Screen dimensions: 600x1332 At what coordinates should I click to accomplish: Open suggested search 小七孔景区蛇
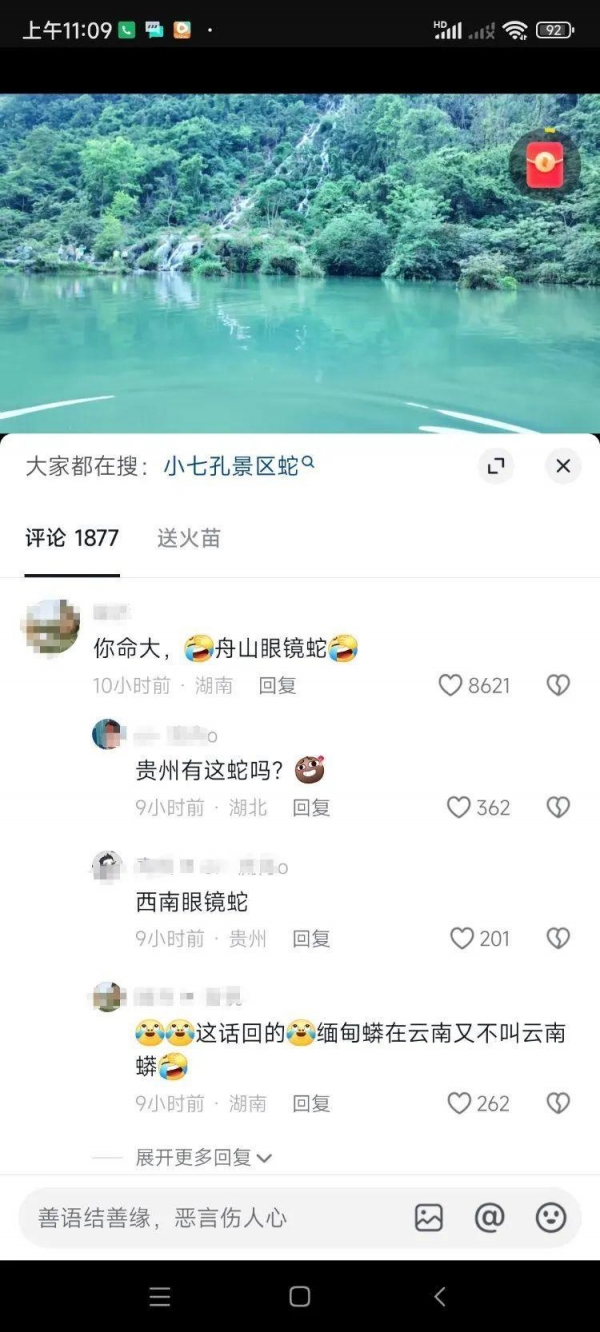click(239, 466)
